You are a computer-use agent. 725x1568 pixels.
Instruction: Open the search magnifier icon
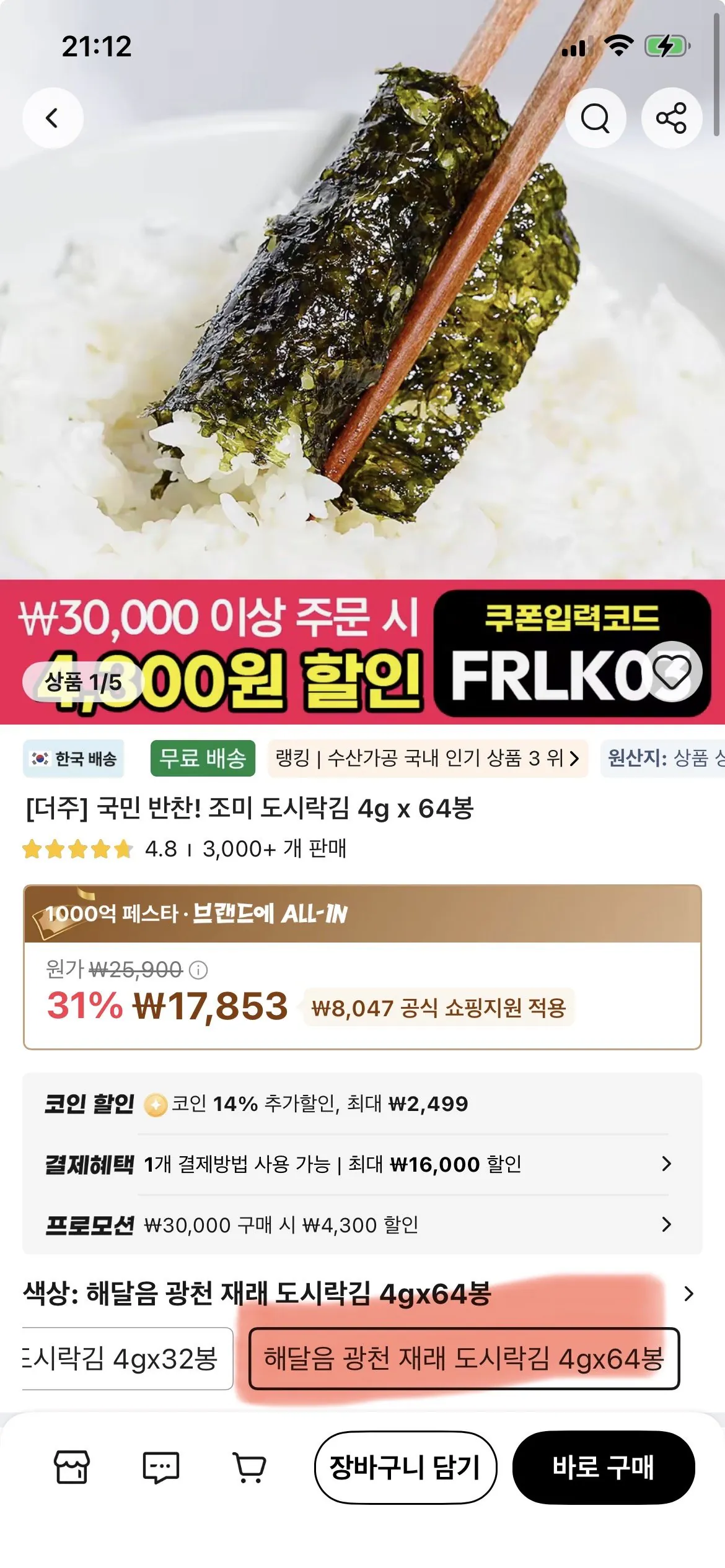595,118
